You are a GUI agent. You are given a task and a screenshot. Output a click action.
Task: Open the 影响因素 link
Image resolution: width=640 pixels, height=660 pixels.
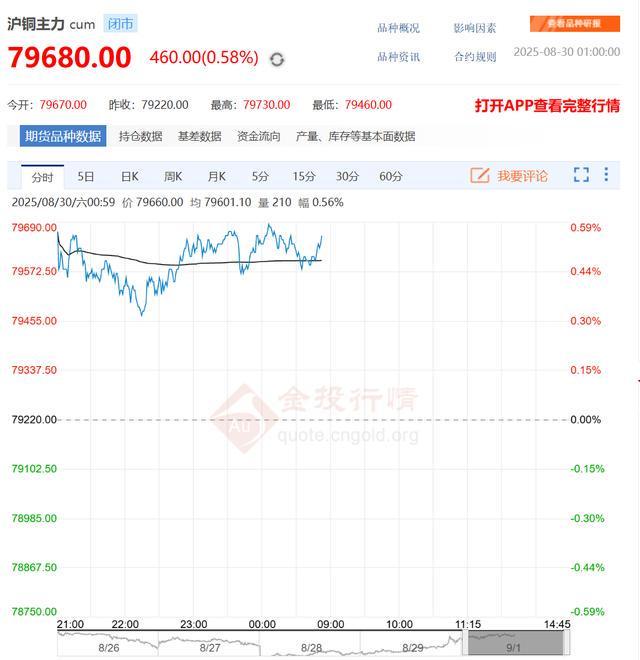[474, 28]
